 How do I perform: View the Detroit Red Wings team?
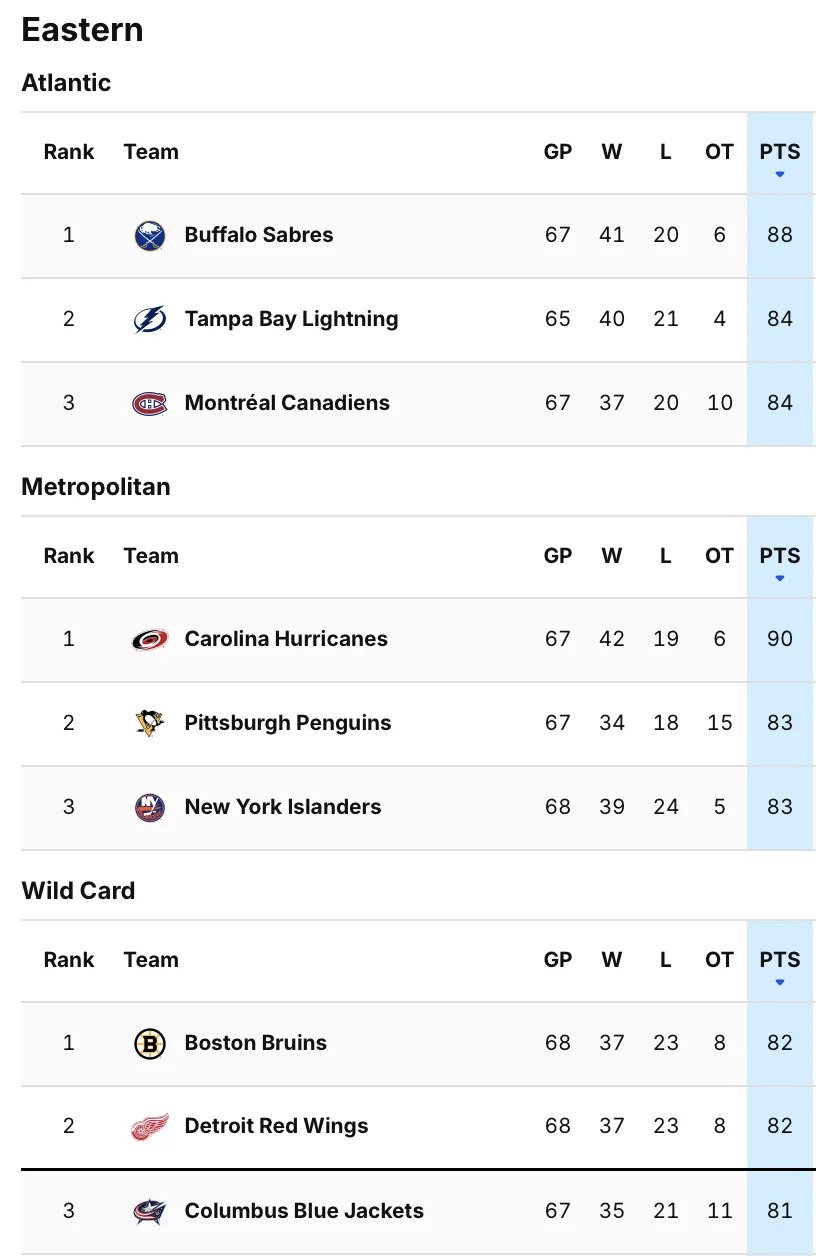click(x=275, y=1126)
